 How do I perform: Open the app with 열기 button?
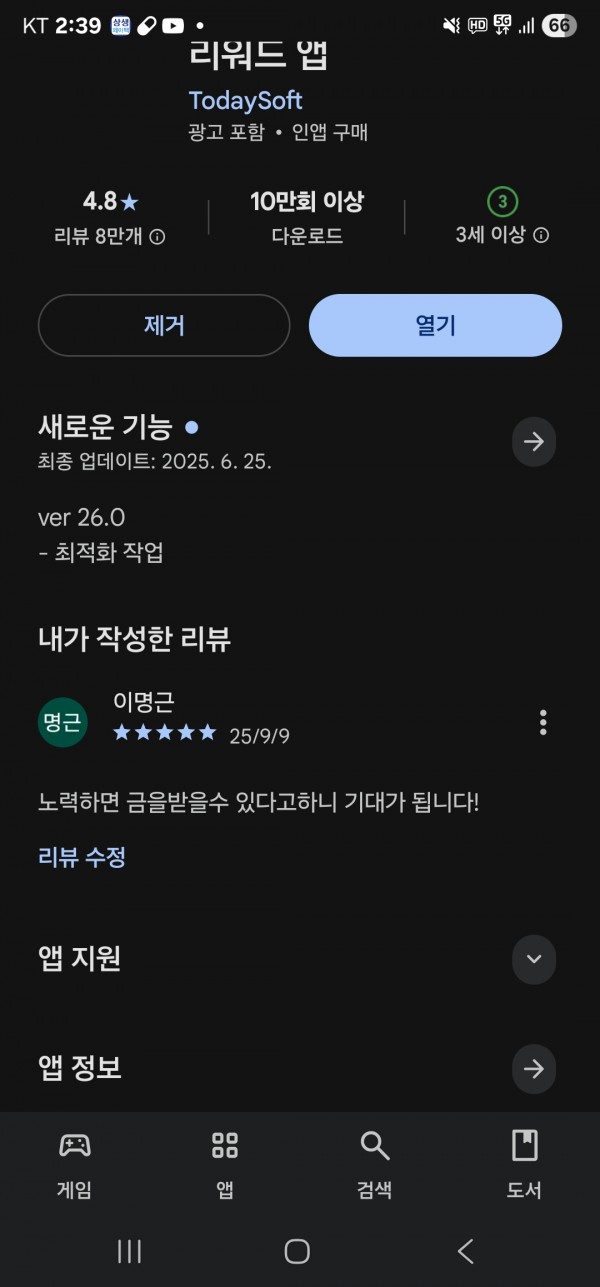tap(435, 325)
